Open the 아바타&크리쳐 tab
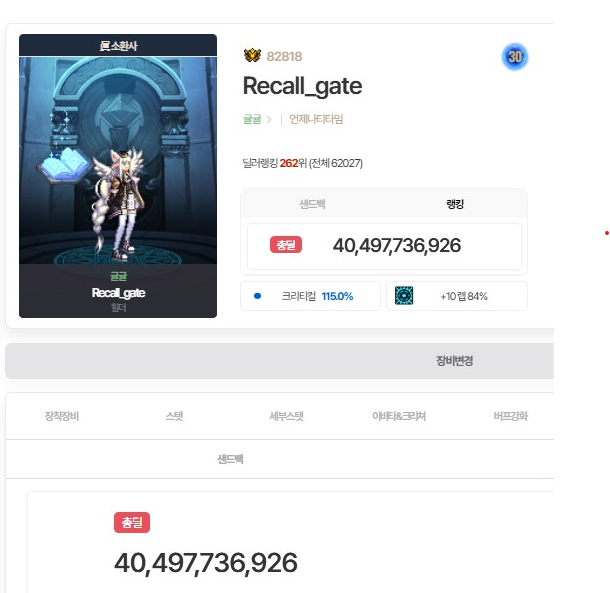The height and width of the screenshot is (593, 610). coord(398,416)
